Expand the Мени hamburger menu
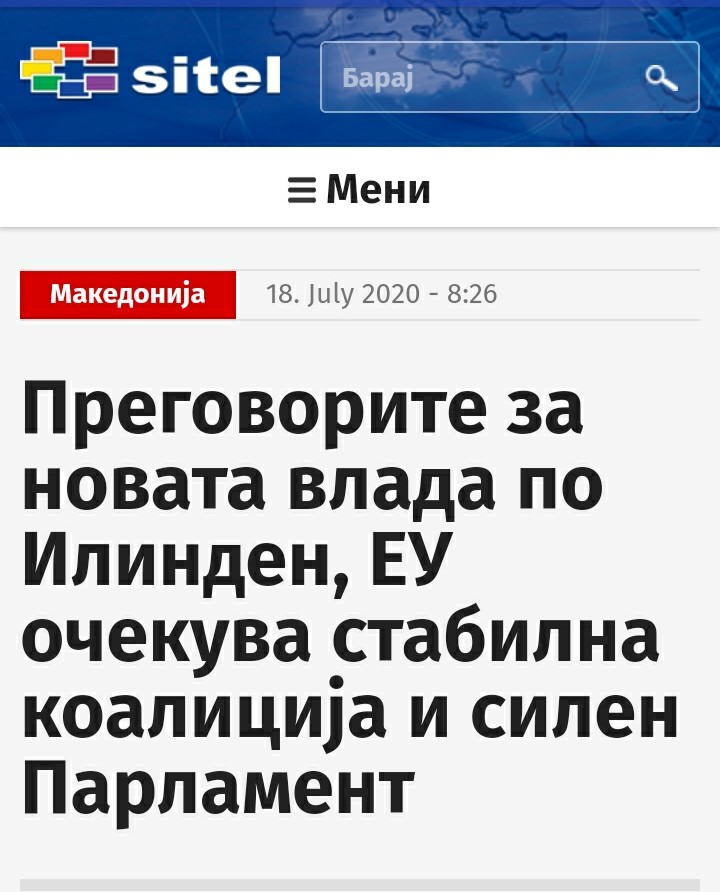 [x=360, y=188]
